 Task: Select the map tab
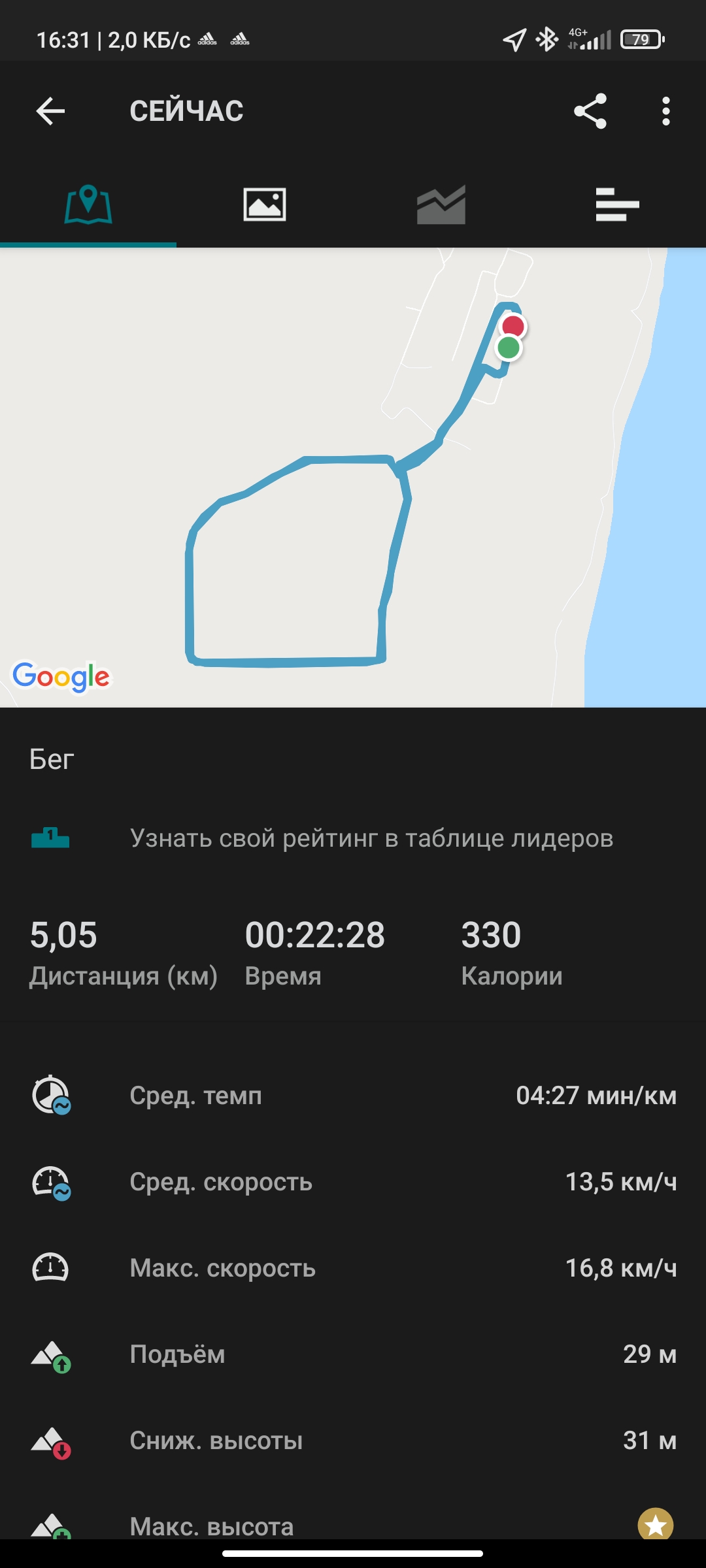(88, 204)
